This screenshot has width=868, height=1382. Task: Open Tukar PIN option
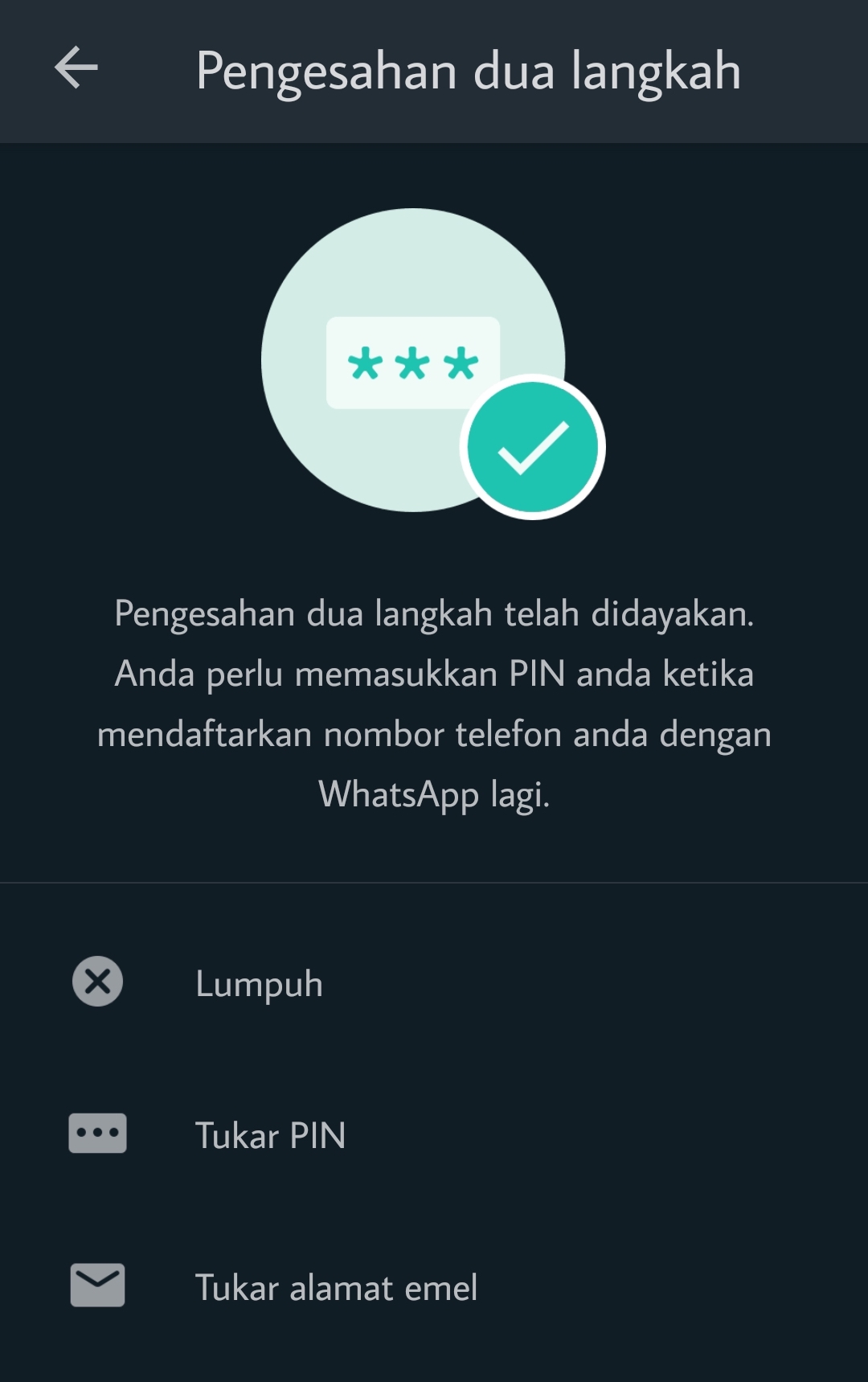[270, 1135]
